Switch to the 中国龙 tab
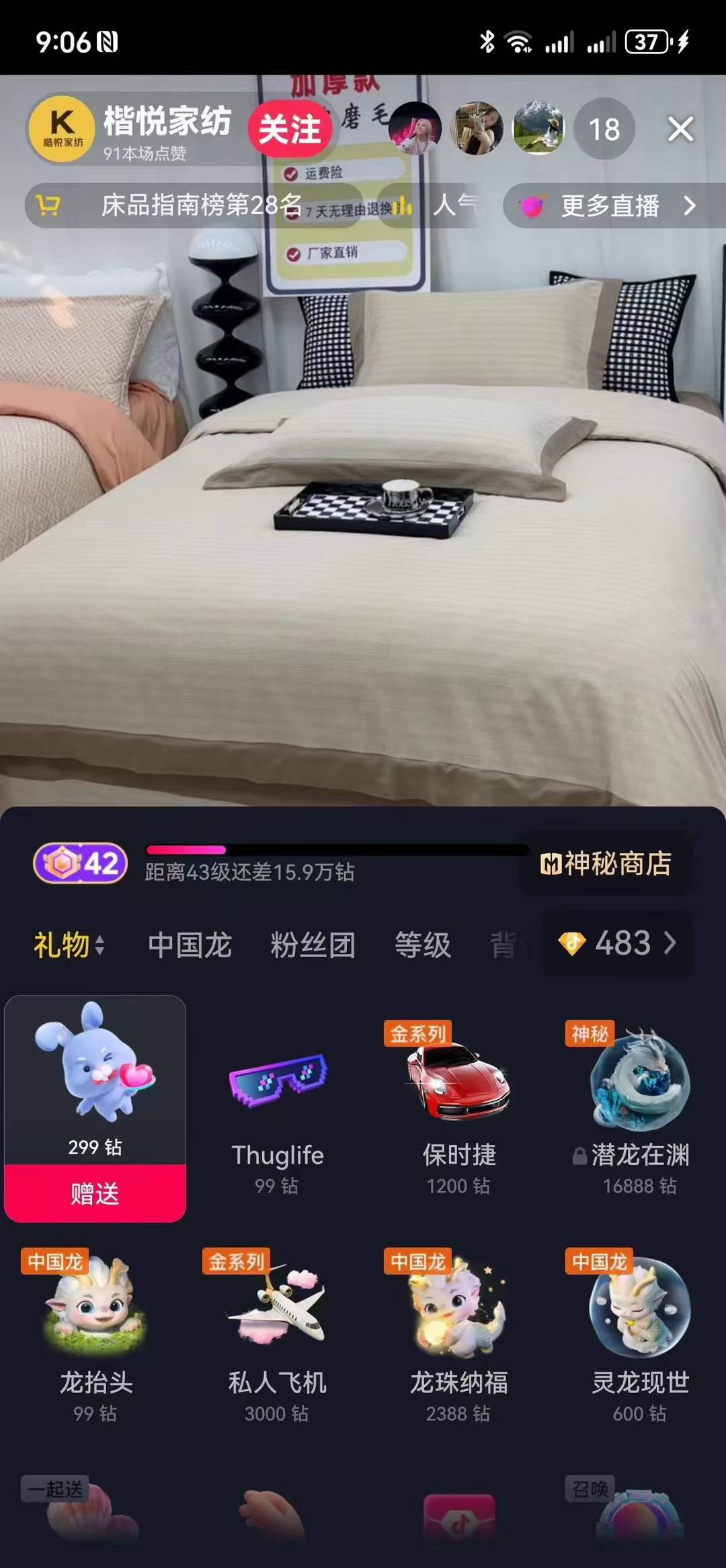 190,944
